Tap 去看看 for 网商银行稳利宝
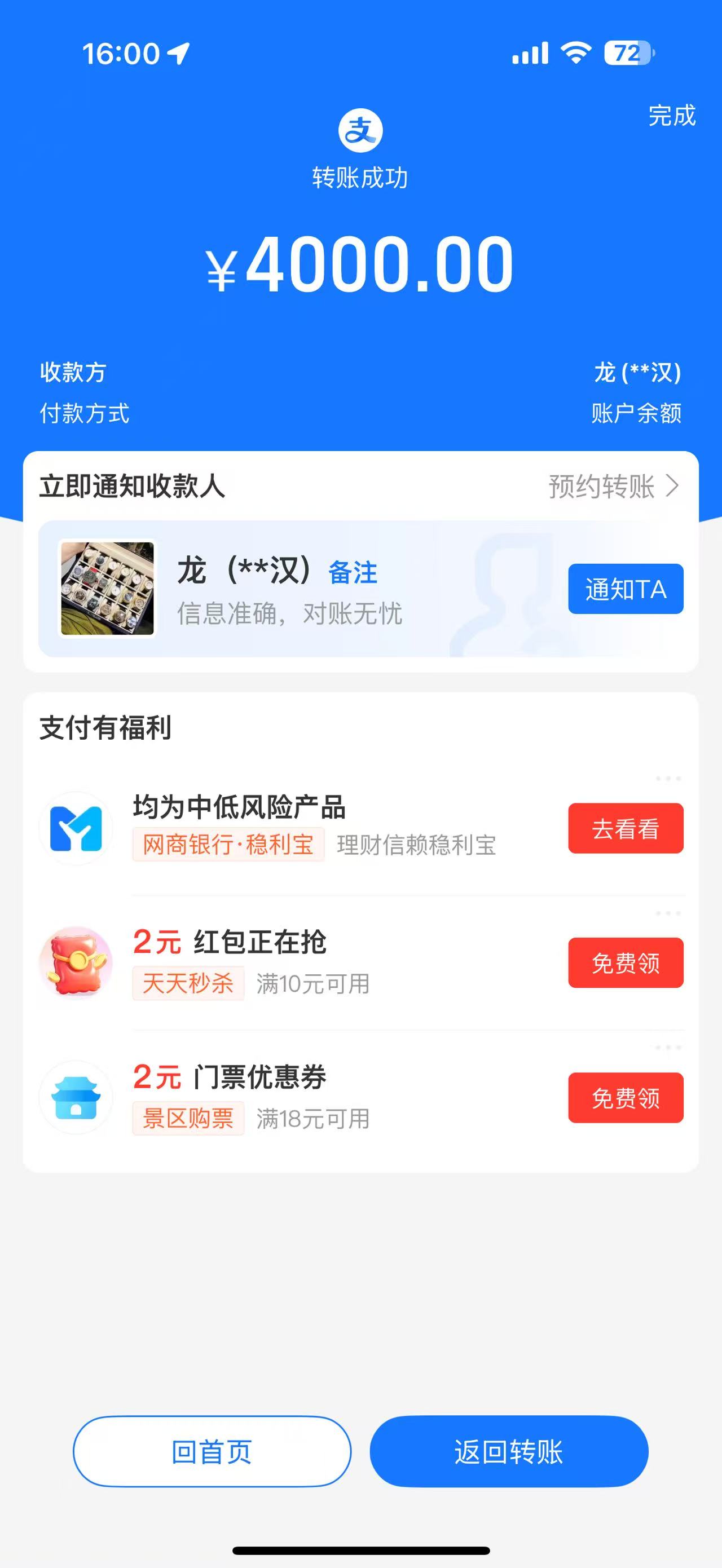This screenshot has height=1568, width=722. pos(625,828)
